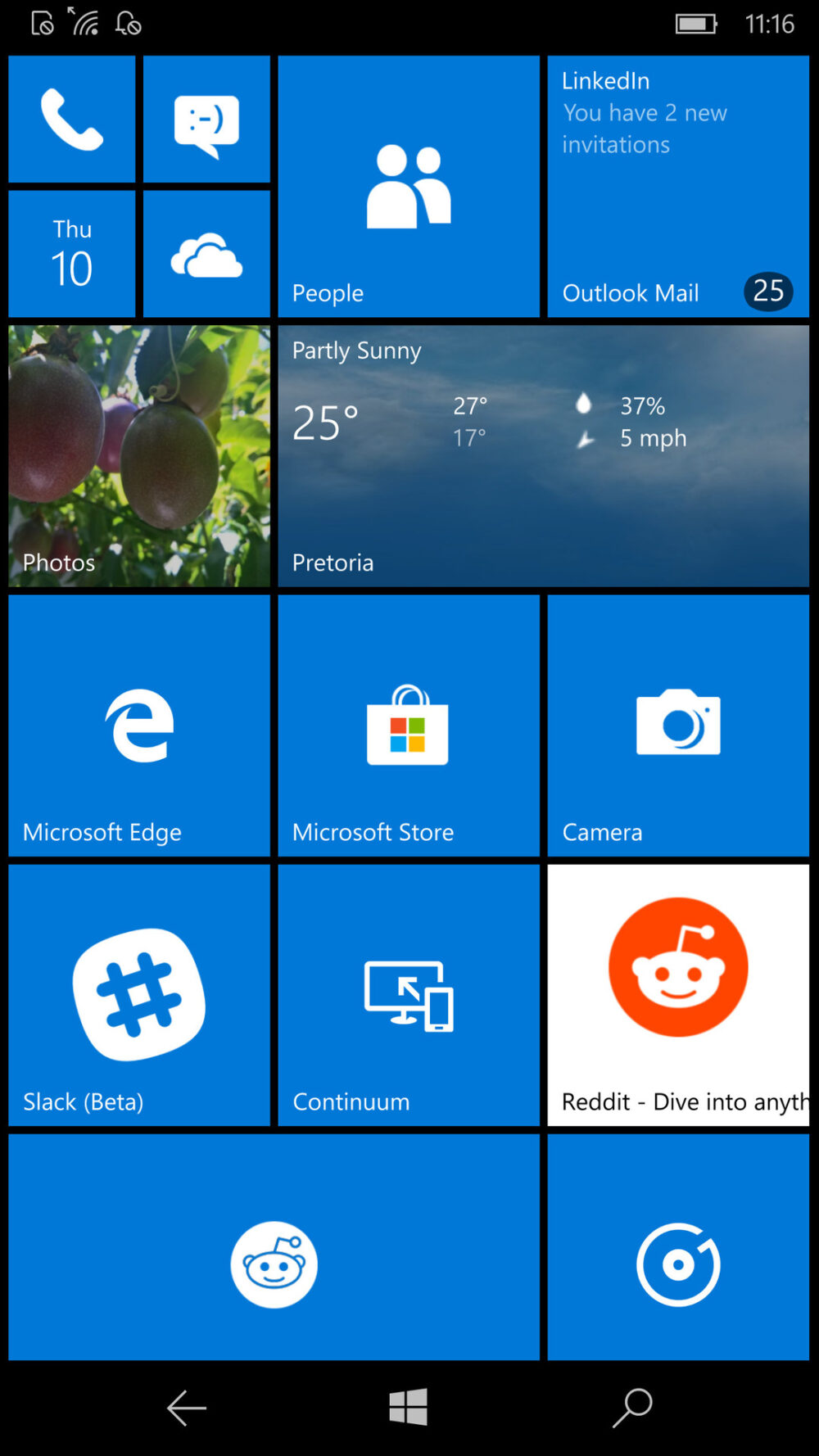Tap the Wi-Fi status icon
Image resolution: width=819 pixels, height=1456 pixels.
click(85, 24)
